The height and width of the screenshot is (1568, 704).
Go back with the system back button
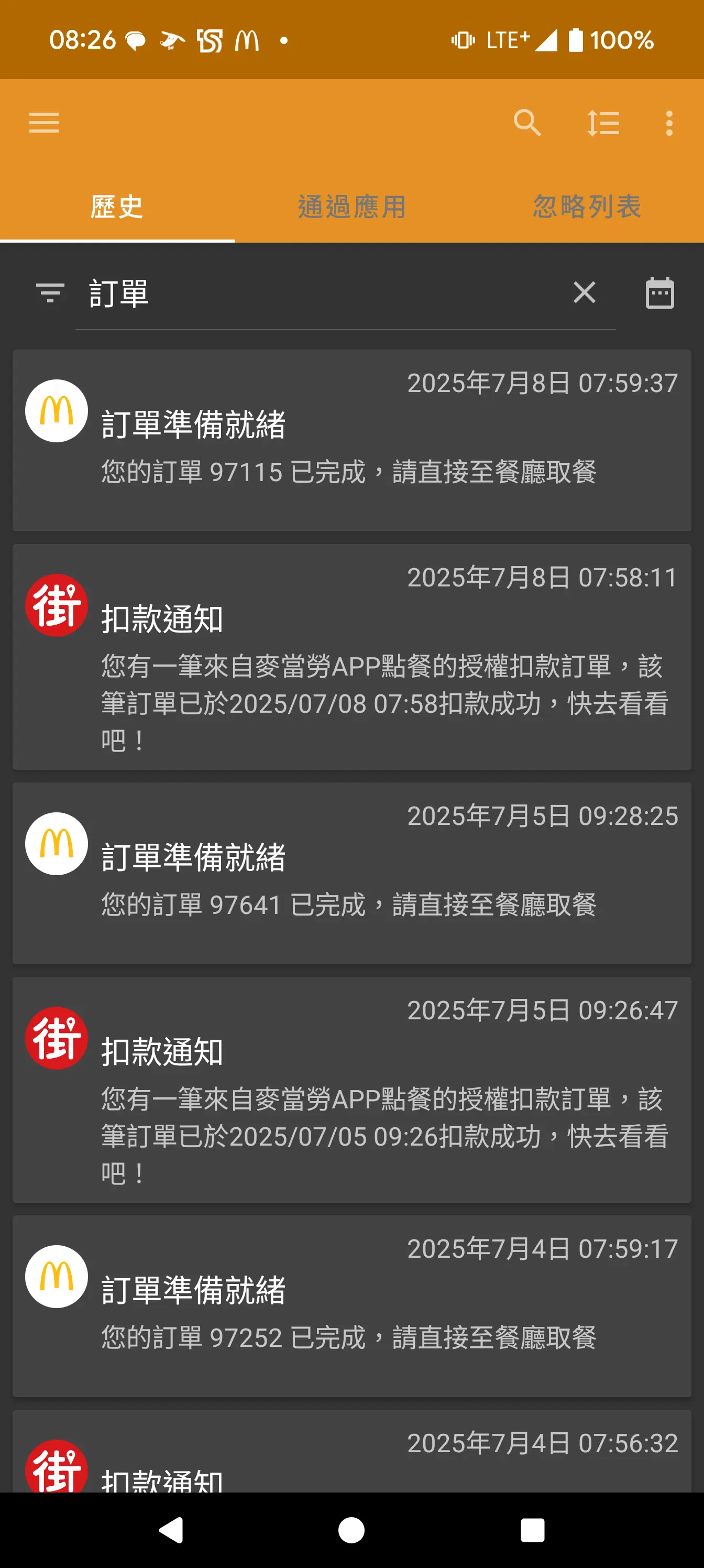point(171,1530)
